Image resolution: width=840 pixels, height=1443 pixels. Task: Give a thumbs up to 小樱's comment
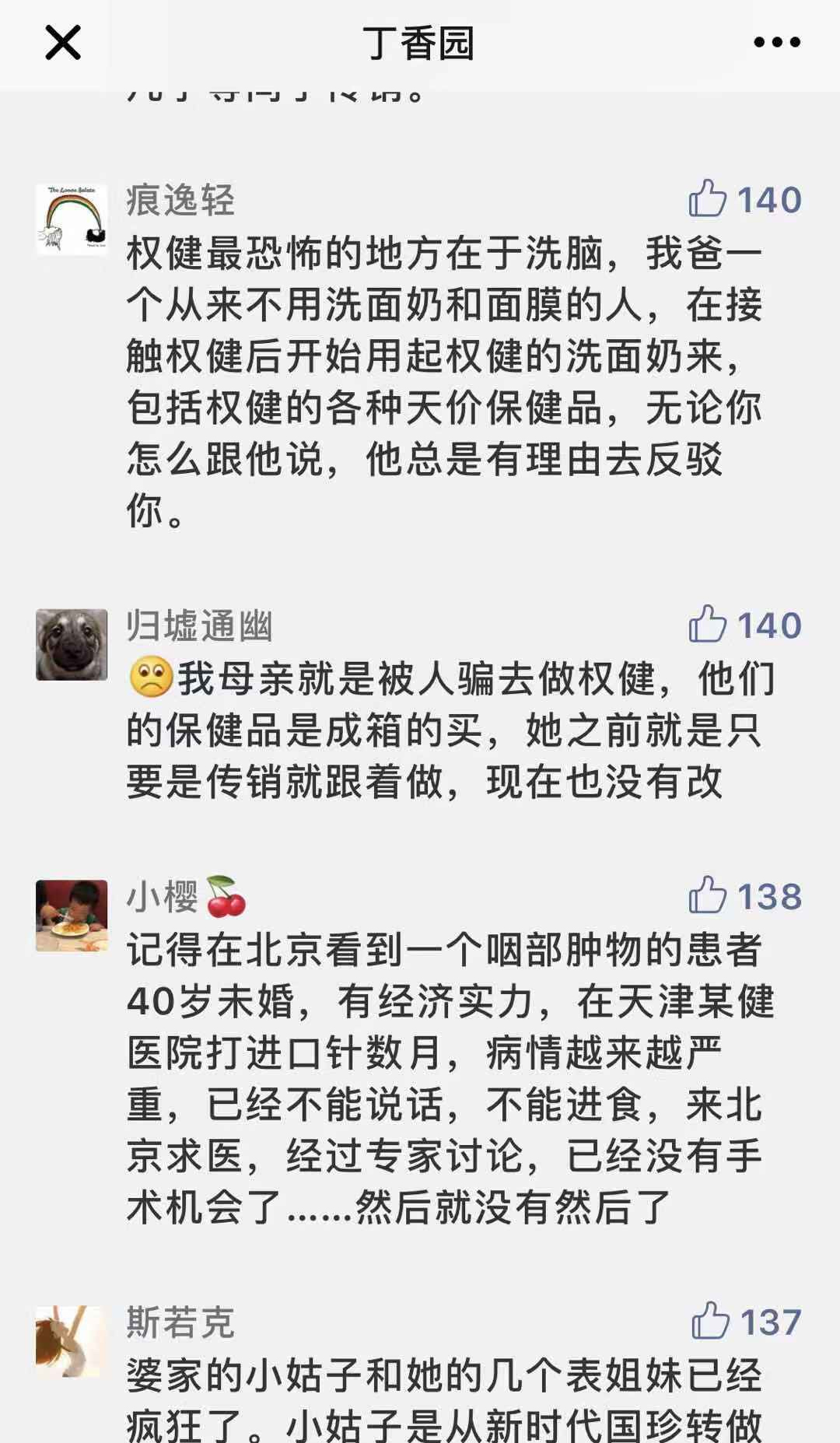pyautogui.click(x=707, y=895)
